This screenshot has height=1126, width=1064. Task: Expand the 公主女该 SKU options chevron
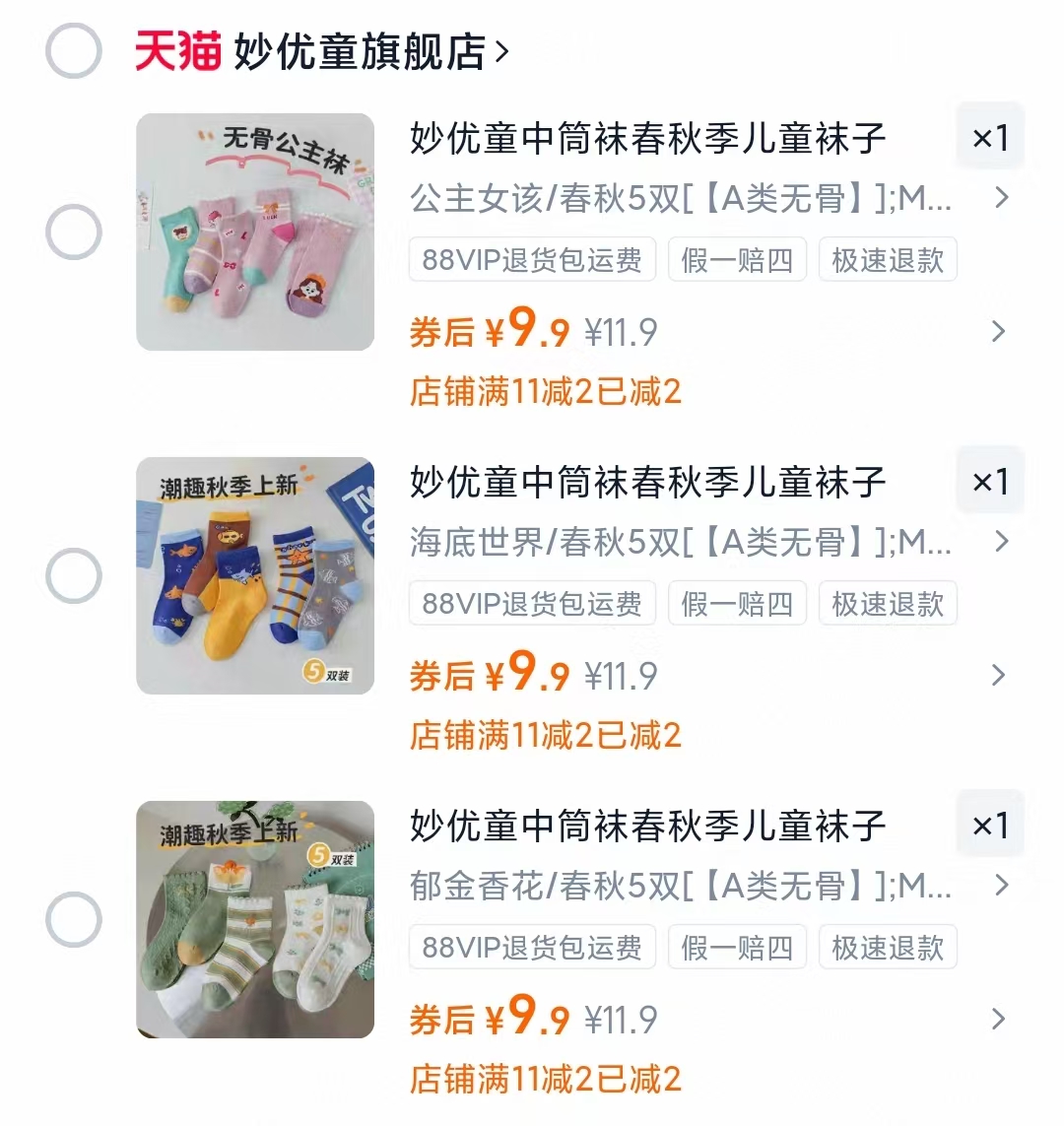tap(1003, 199)
